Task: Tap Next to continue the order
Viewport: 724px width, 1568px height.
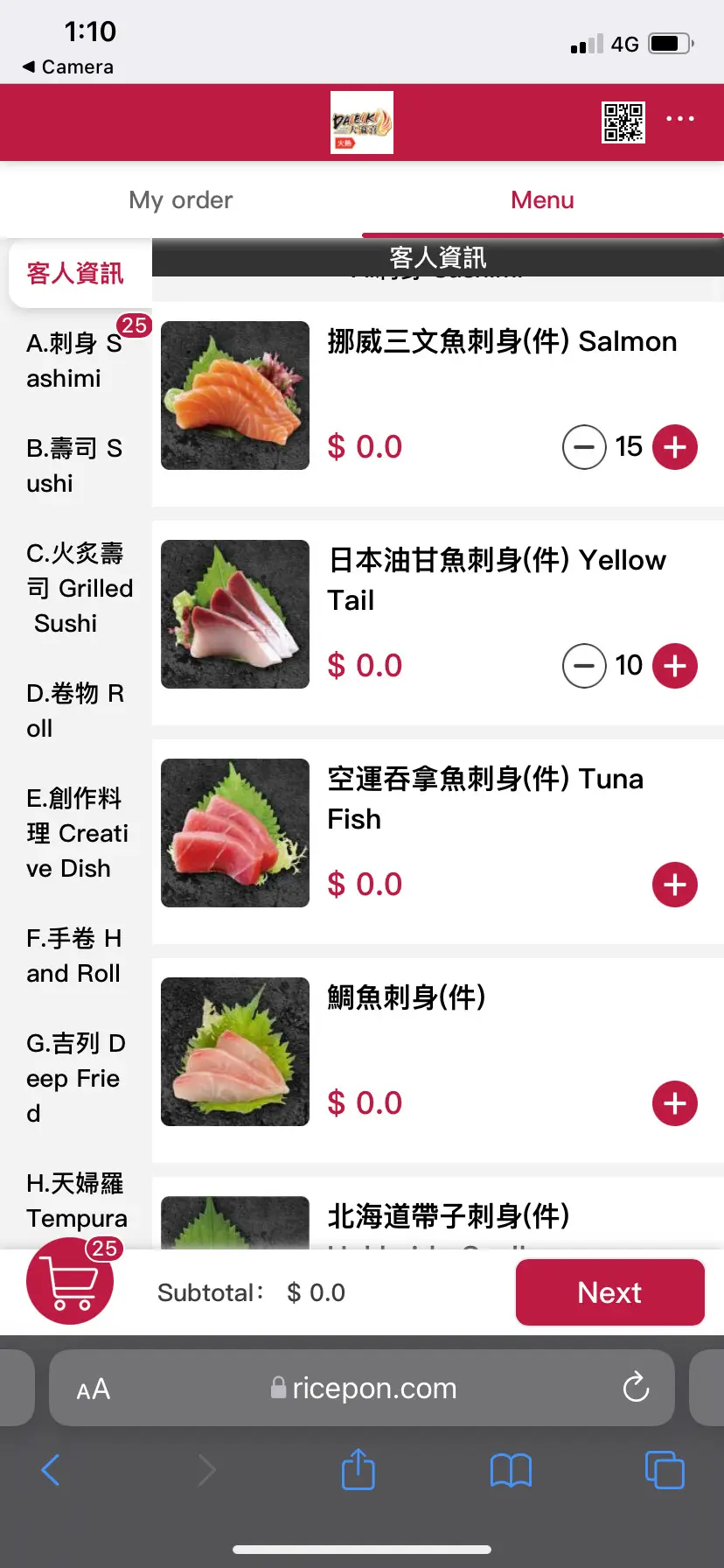Action: [x=609, y=1292]
